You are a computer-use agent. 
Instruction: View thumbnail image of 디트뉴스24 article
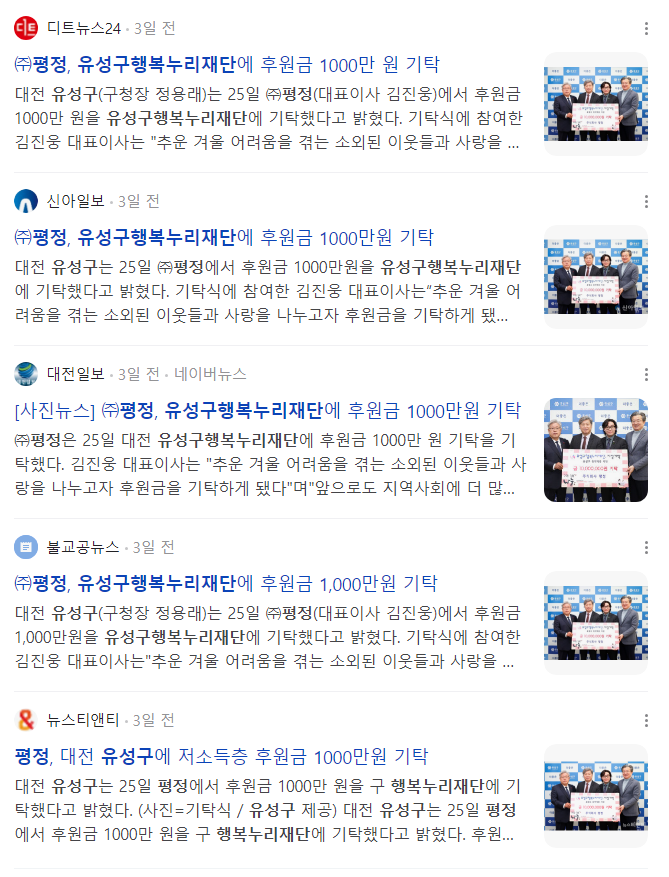(x=595, y=104)
